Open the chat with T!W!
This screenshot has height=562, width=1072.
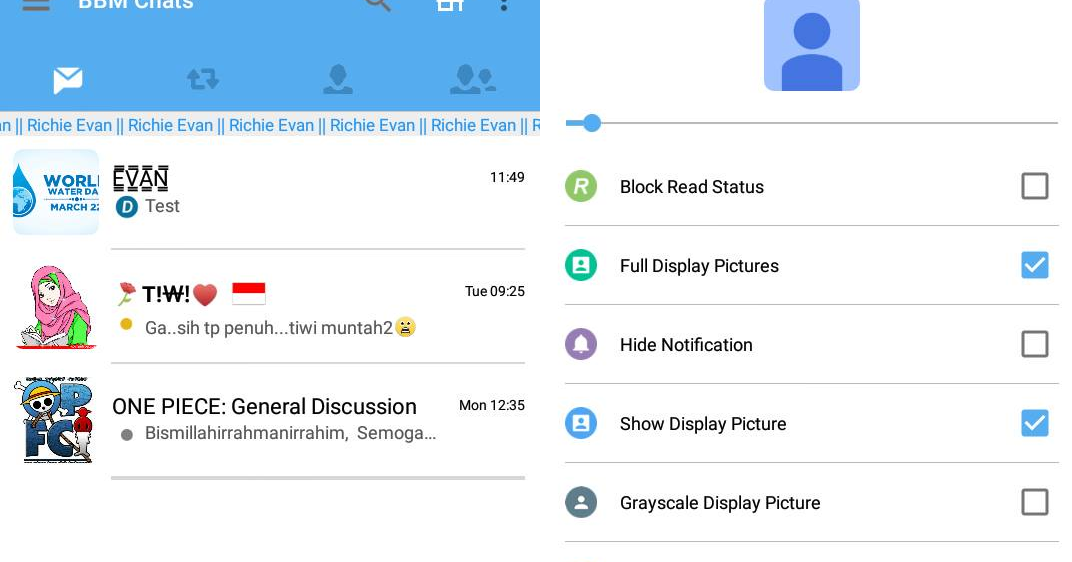tap(269, 306)
